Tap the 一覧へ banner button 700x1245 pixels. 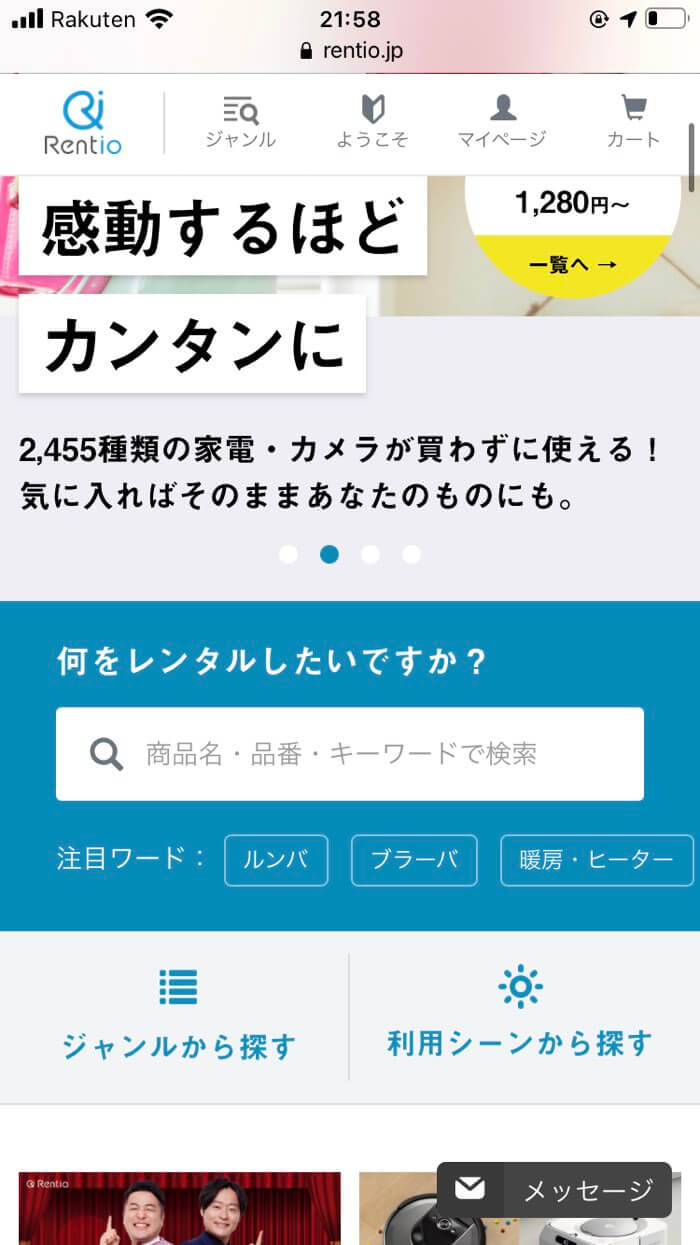coord(573,265)
